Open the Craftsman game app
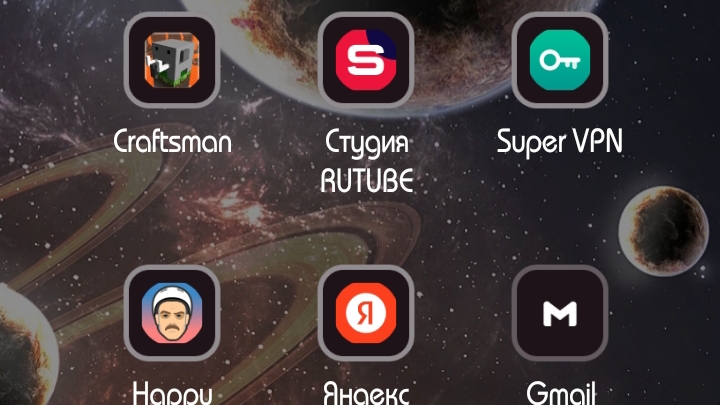 (x=172, y=61)
